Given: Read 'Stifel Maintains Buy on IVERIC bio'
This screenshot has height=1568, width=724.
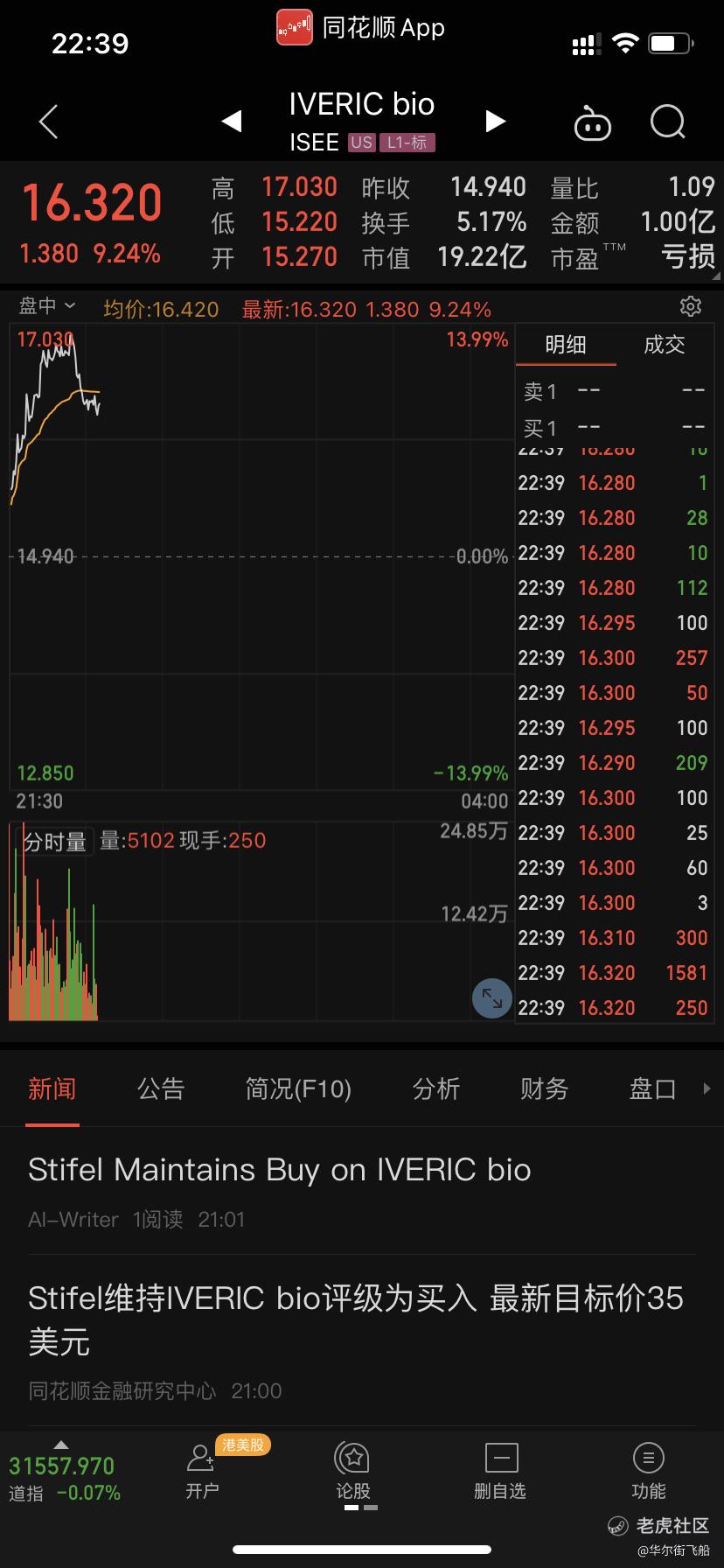Looking at the screenshot, I should pyautogui.click(x=280, y=1170).
